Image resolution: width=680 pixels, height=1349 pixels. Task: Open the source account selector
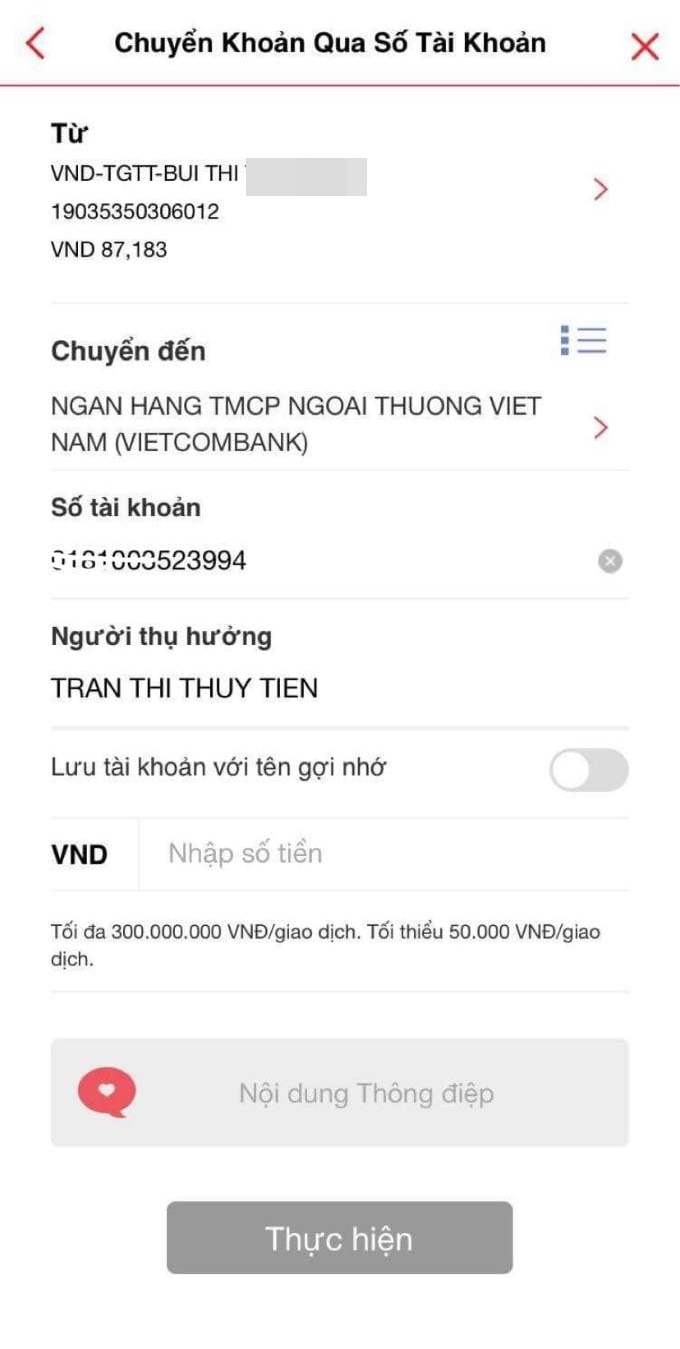click(600, 190)
